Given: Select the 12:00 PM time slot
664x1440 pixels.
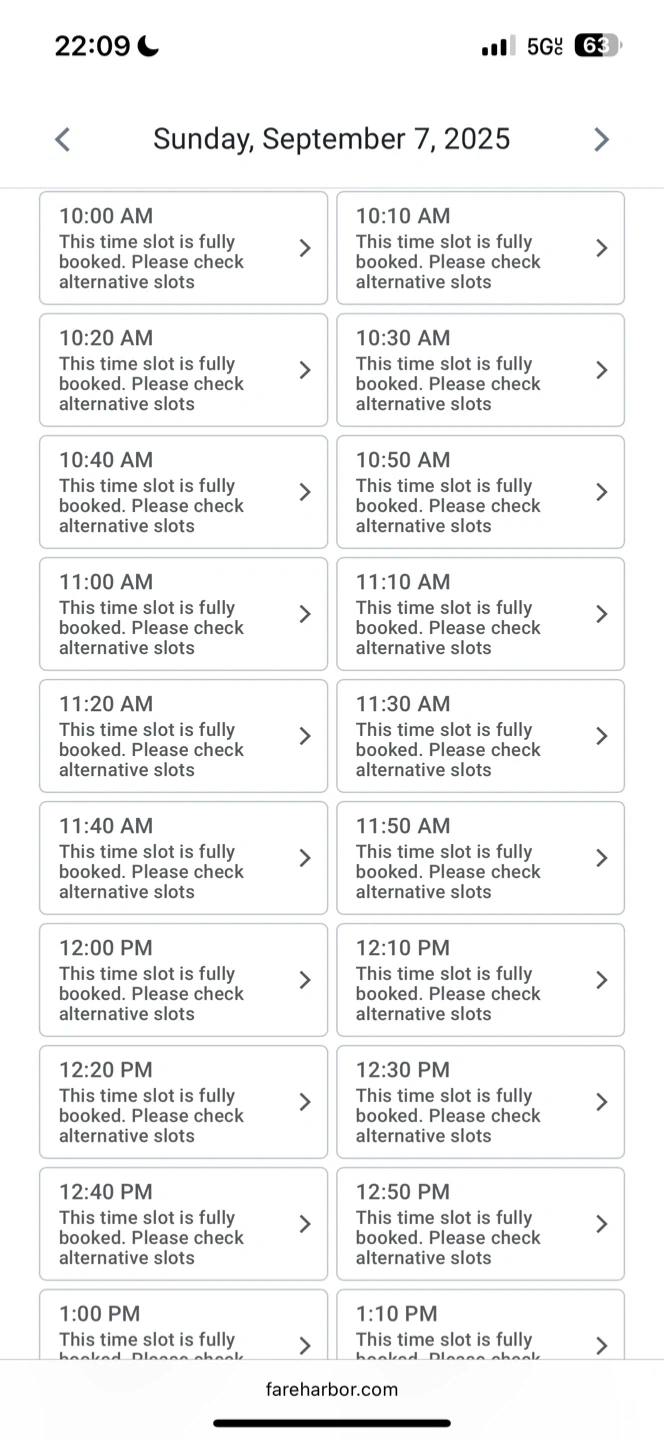Looking at the screenshot, I should pyautogui.click(x=183, y=980).
